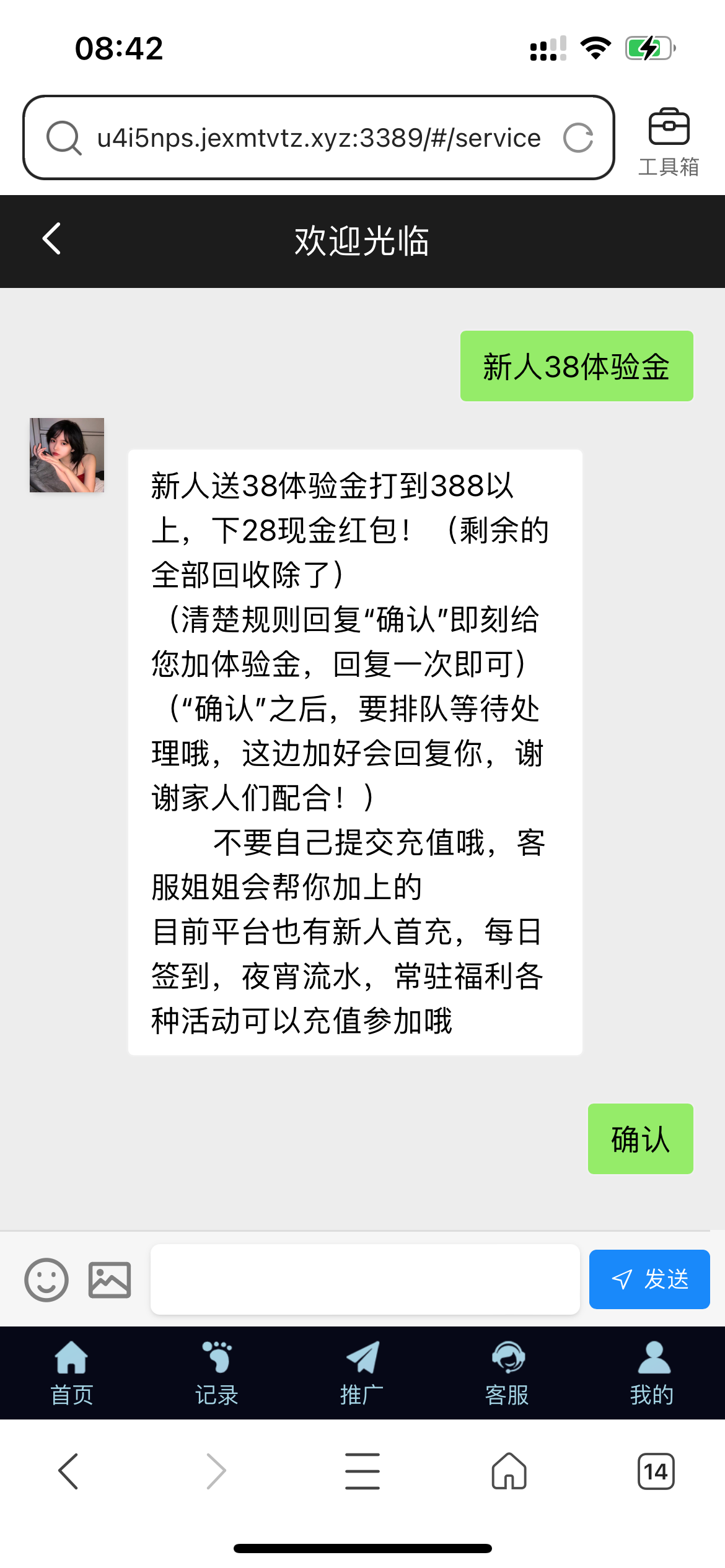This screenshot has width=725, height=1568.
Task: Switch to the 首页 tab
Action: (x=72, y=1372)
